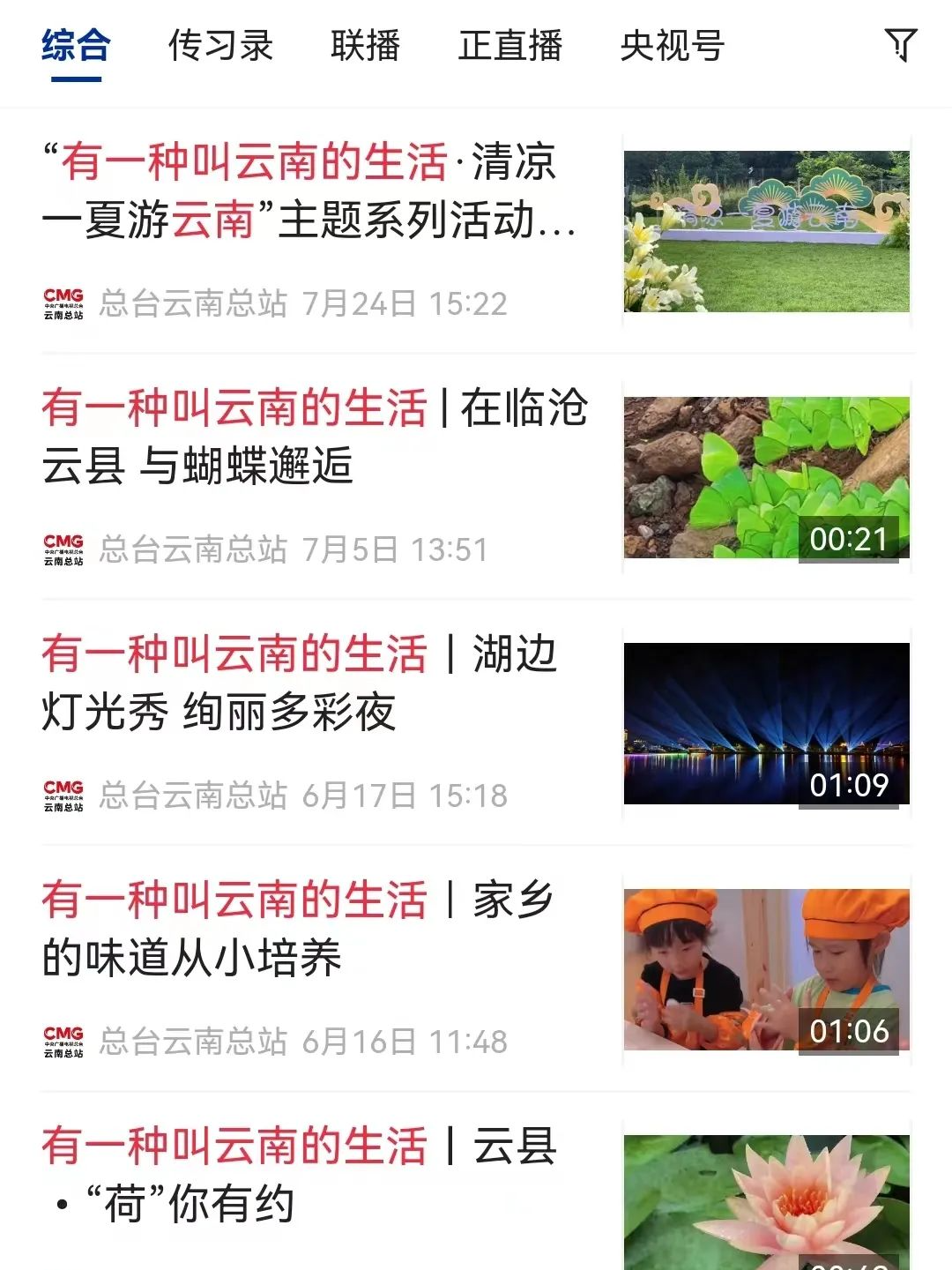952x1270 pixels.
Task: Switch to the 联播 tab
Action: pos(365,46)
